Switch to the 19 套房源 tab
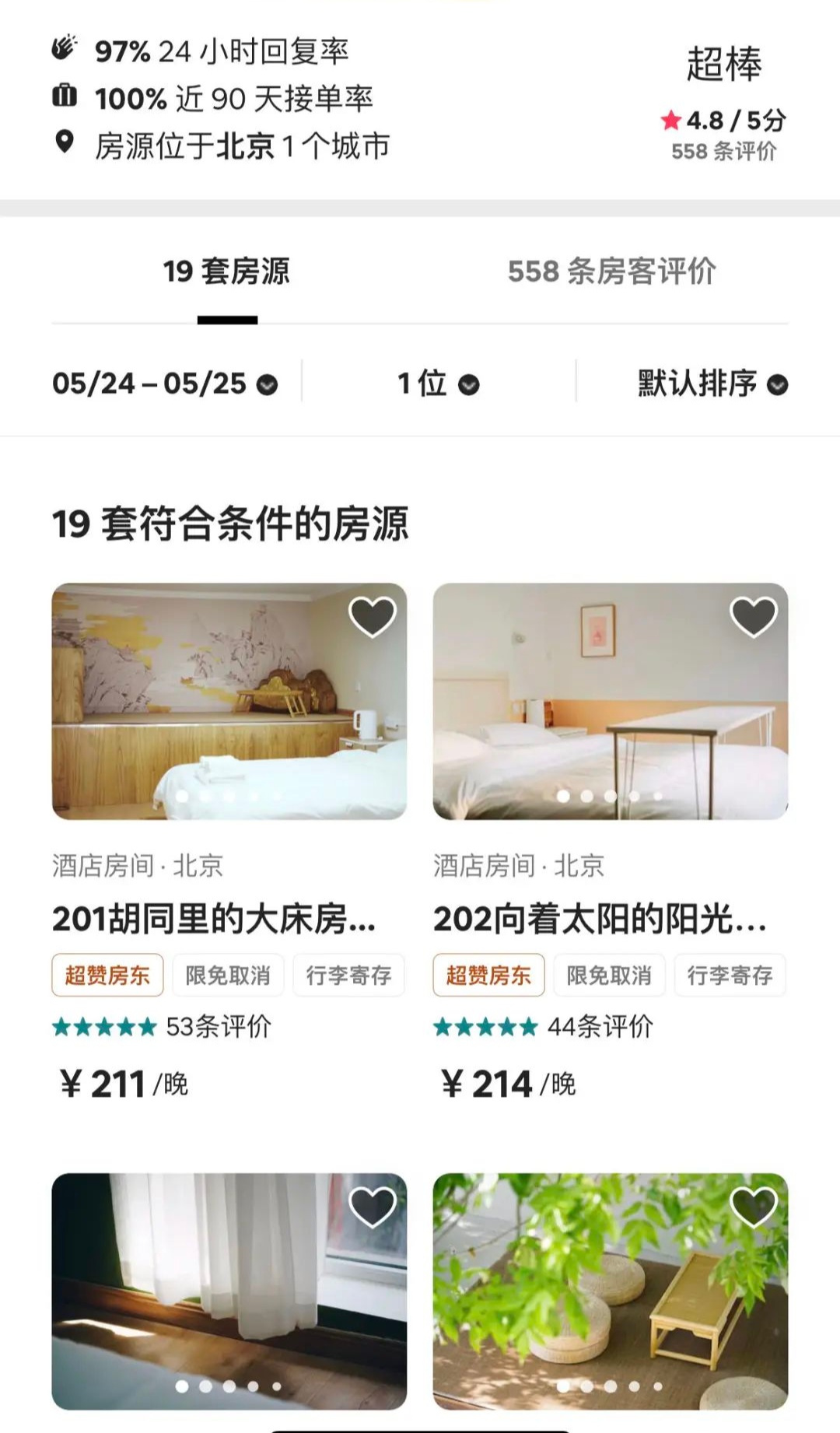Screen dimensions: 840x1433 tap(226, 272)
